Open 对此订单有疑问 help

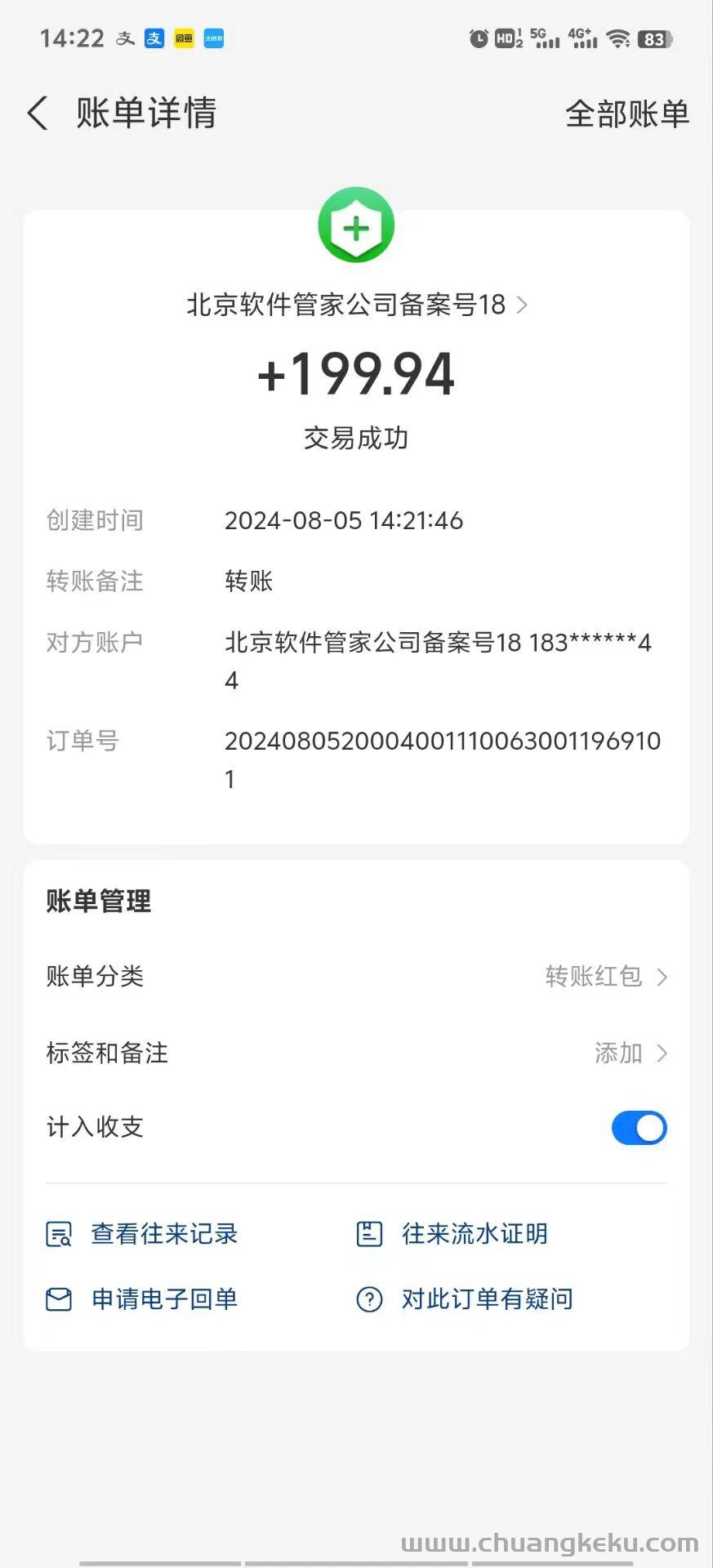click(464, 1299)
